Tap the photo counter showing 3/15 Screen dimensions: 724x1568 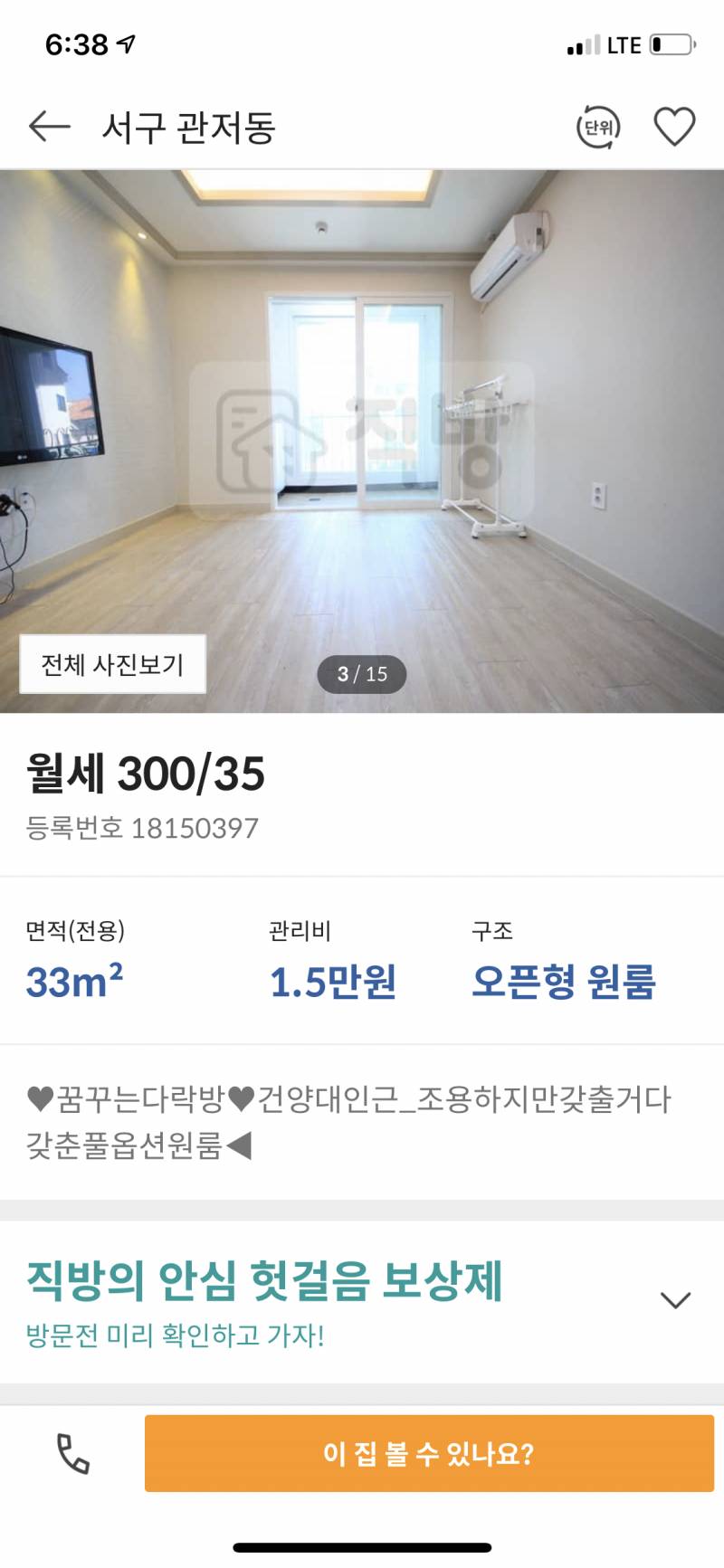(362, 673)
